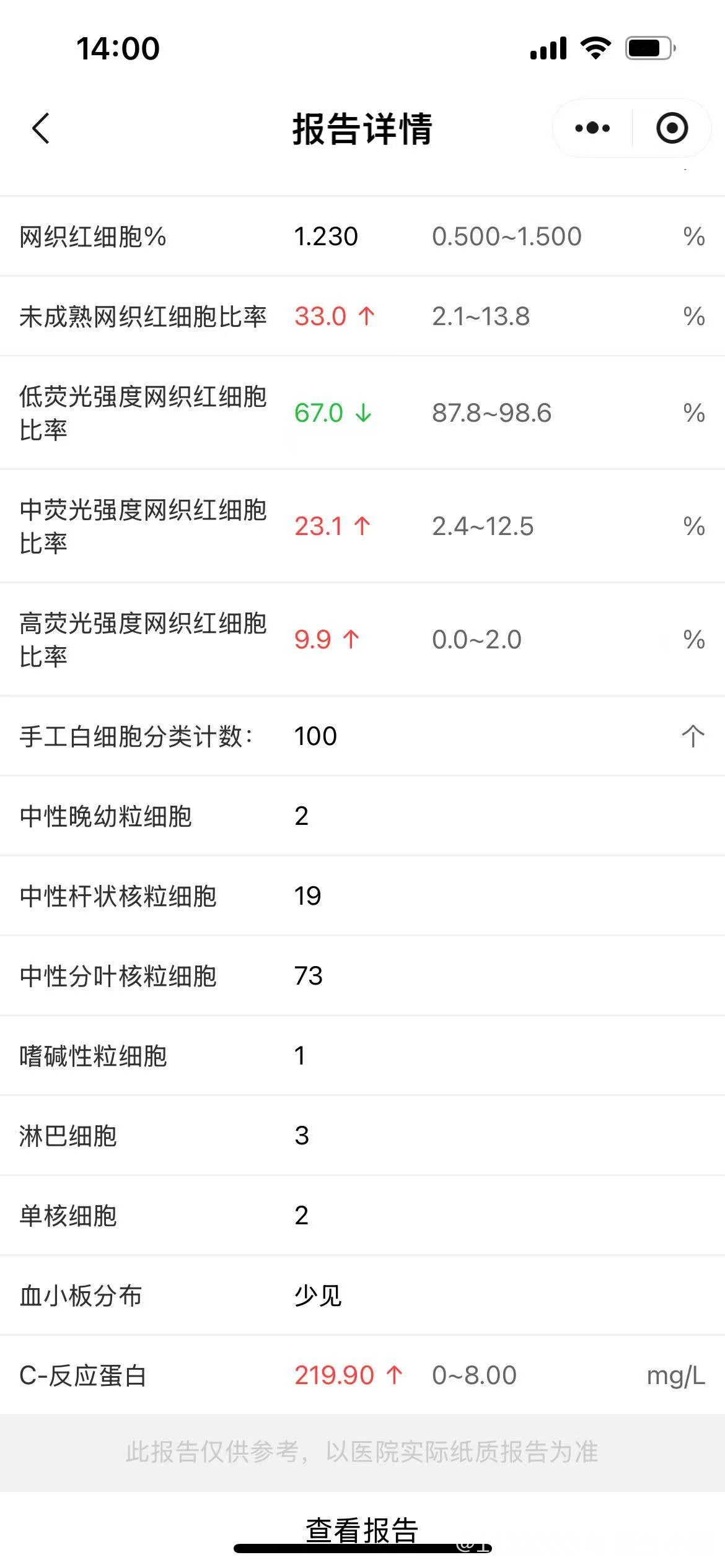Screen dimensions: 725x1568
Task: Open the mini program more options menu
Action: [x=592, y=128]
